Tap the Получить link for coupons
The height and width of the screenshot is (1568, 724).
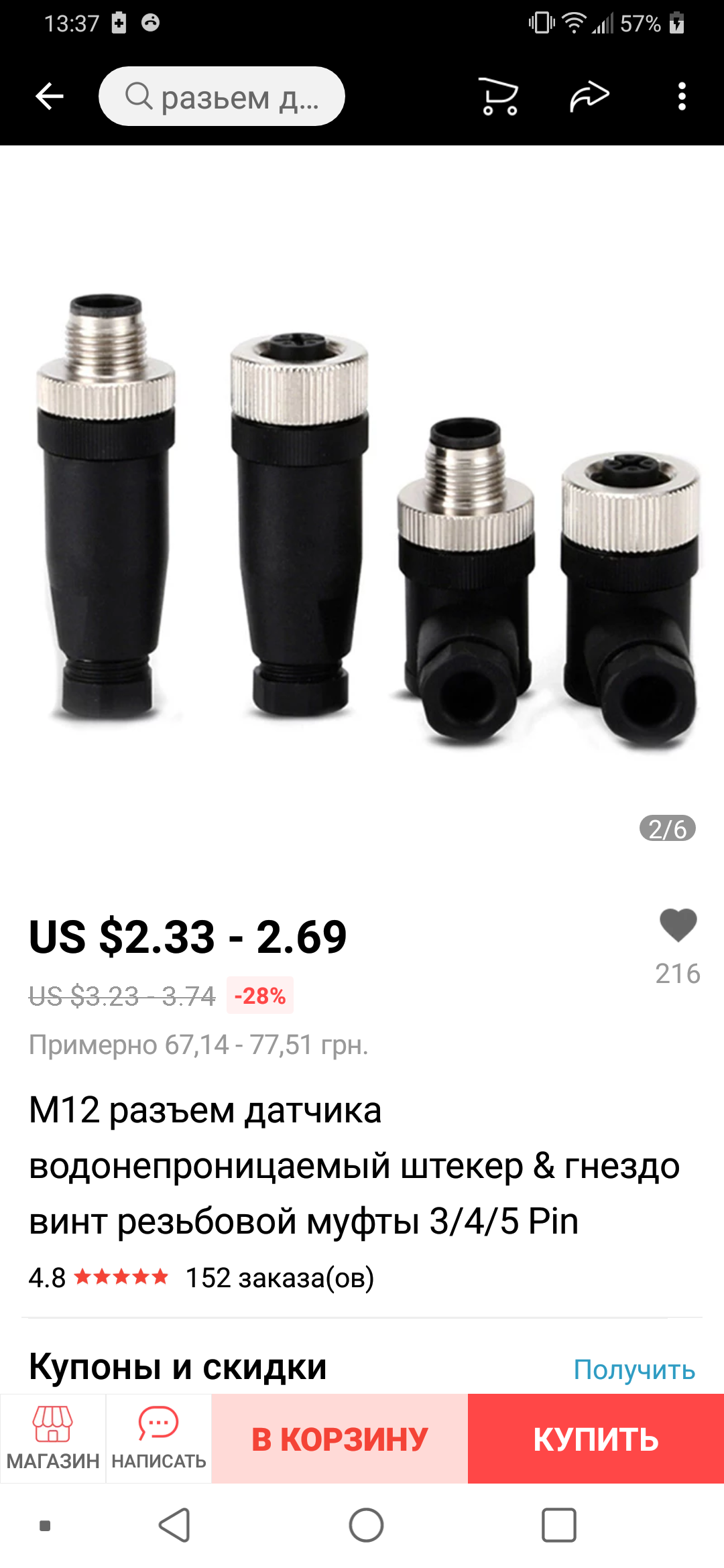[x=634, y=1370]
